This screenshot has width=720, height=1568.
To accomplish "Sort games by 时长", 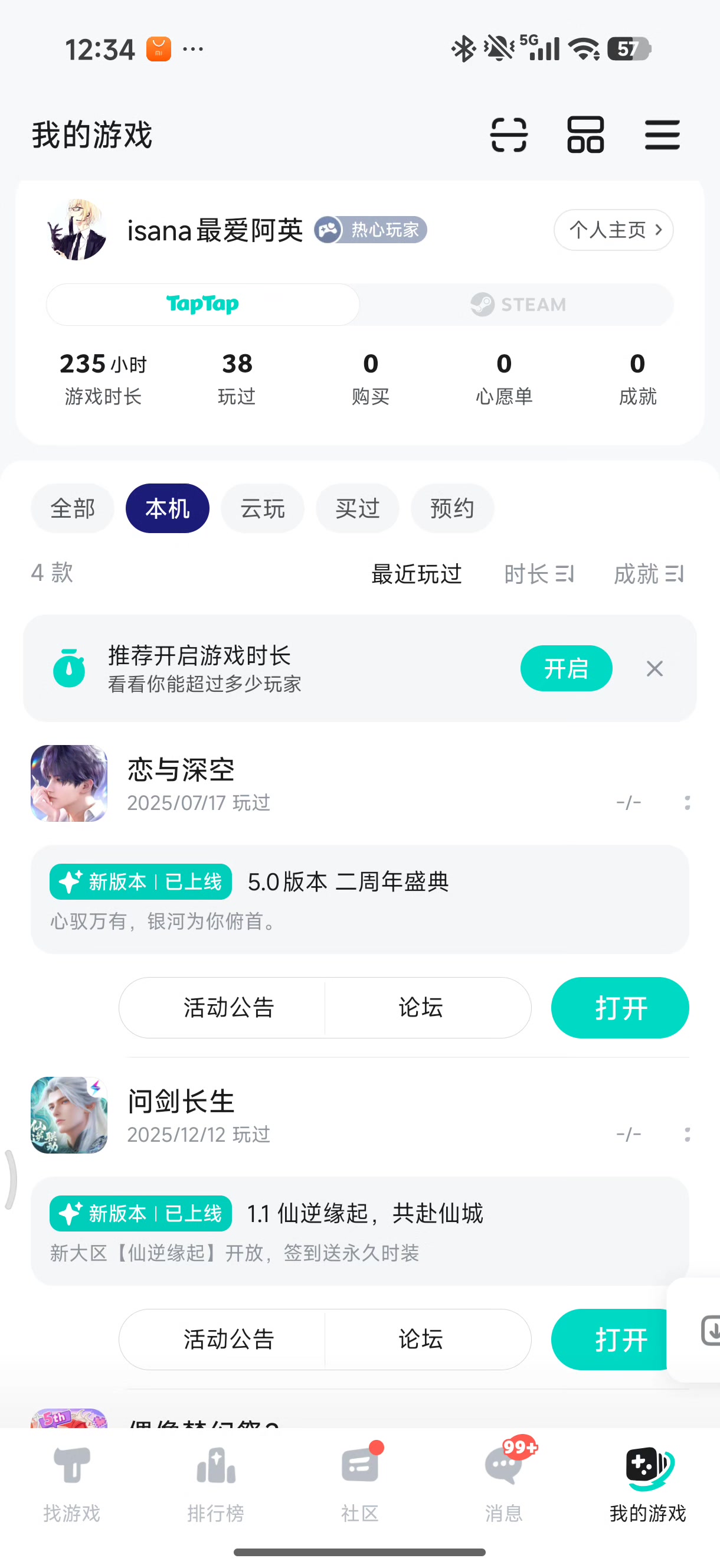I will 539,574.
